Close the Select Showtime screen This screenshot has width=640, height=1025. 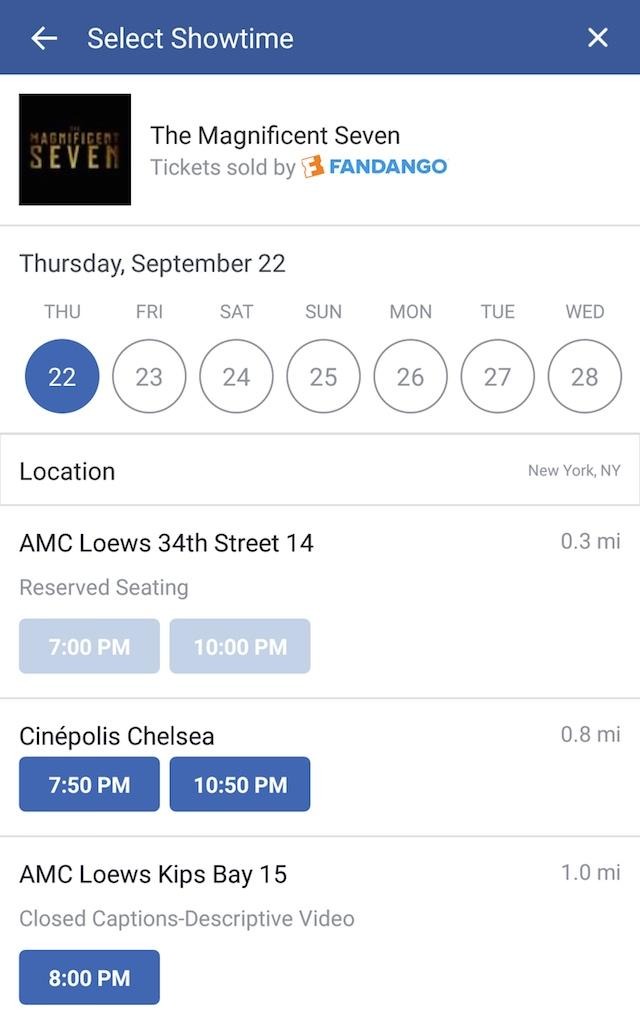coord(598,38)
